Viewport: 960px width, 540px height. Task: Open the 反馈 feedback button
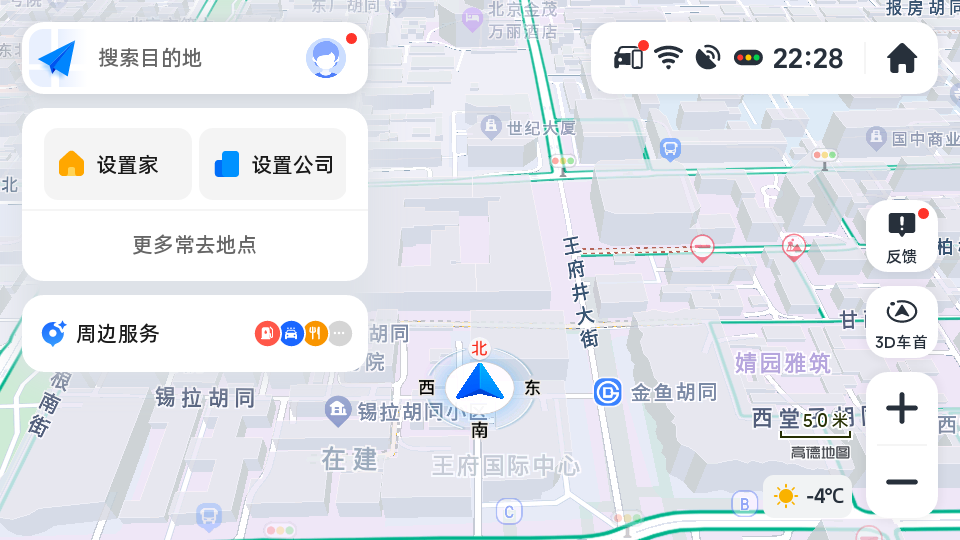click(x=902, y=236)
